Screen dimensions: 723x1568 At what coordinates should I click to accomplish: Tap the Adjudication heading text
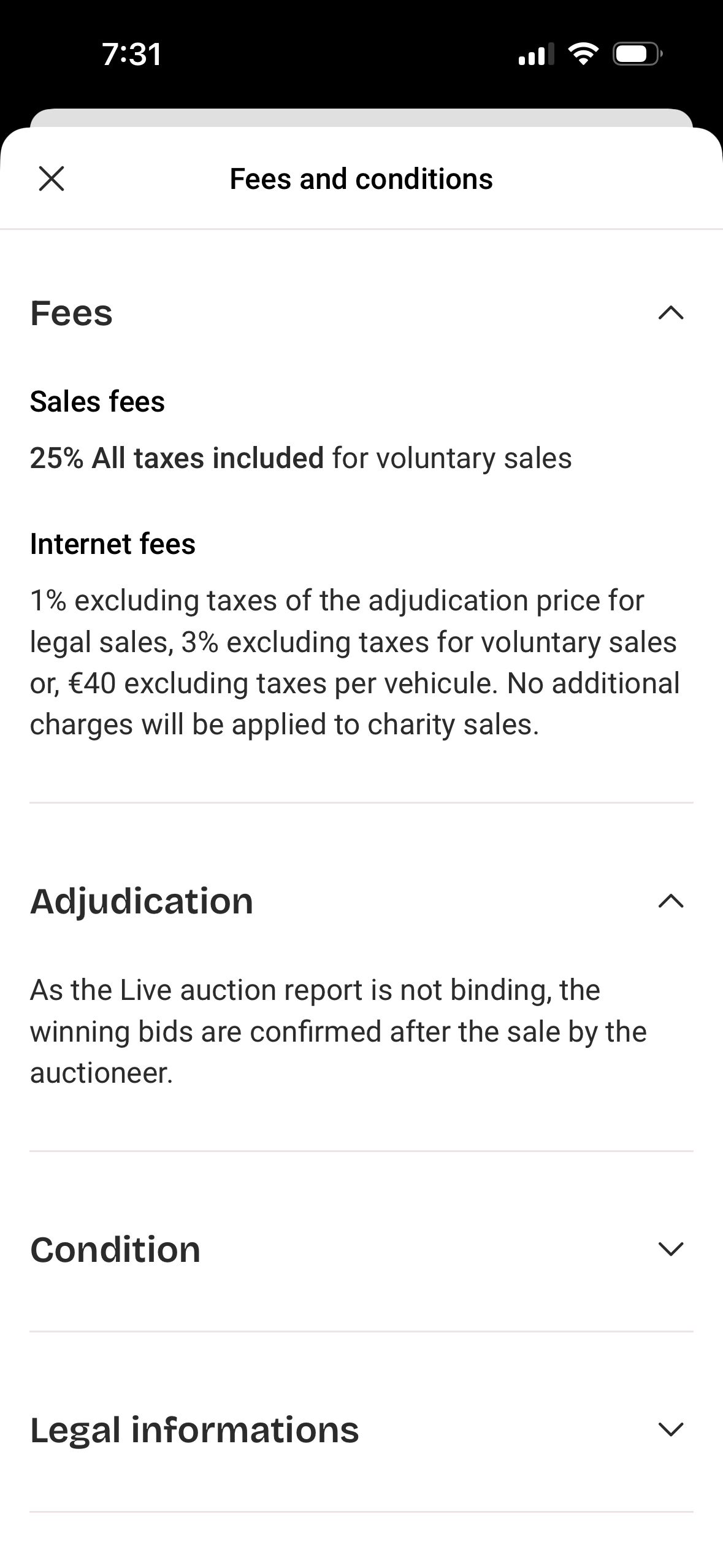[142, 901]
